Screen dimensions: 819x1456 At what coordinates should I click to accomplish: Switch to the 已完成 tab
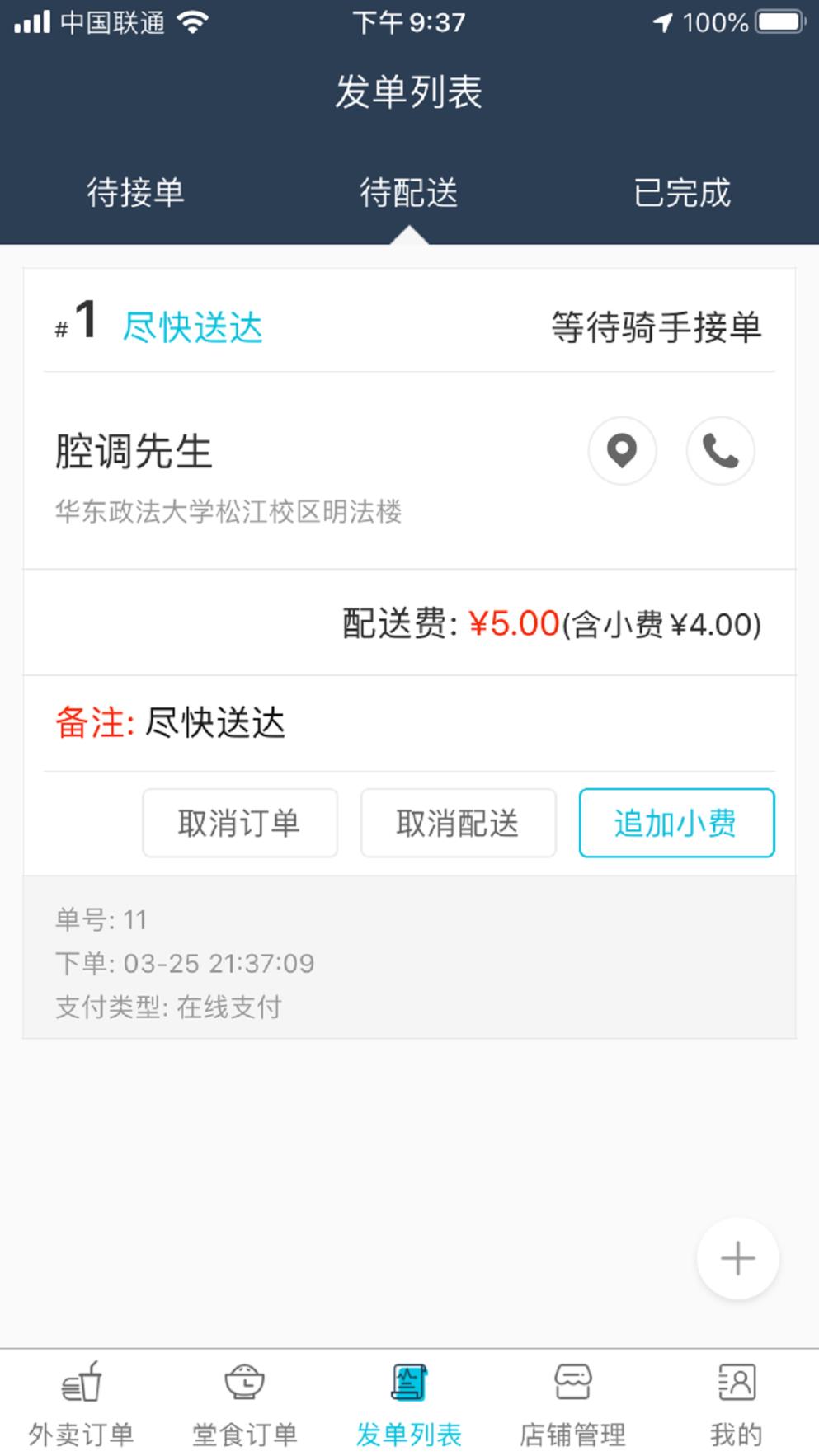pos(683,194)
